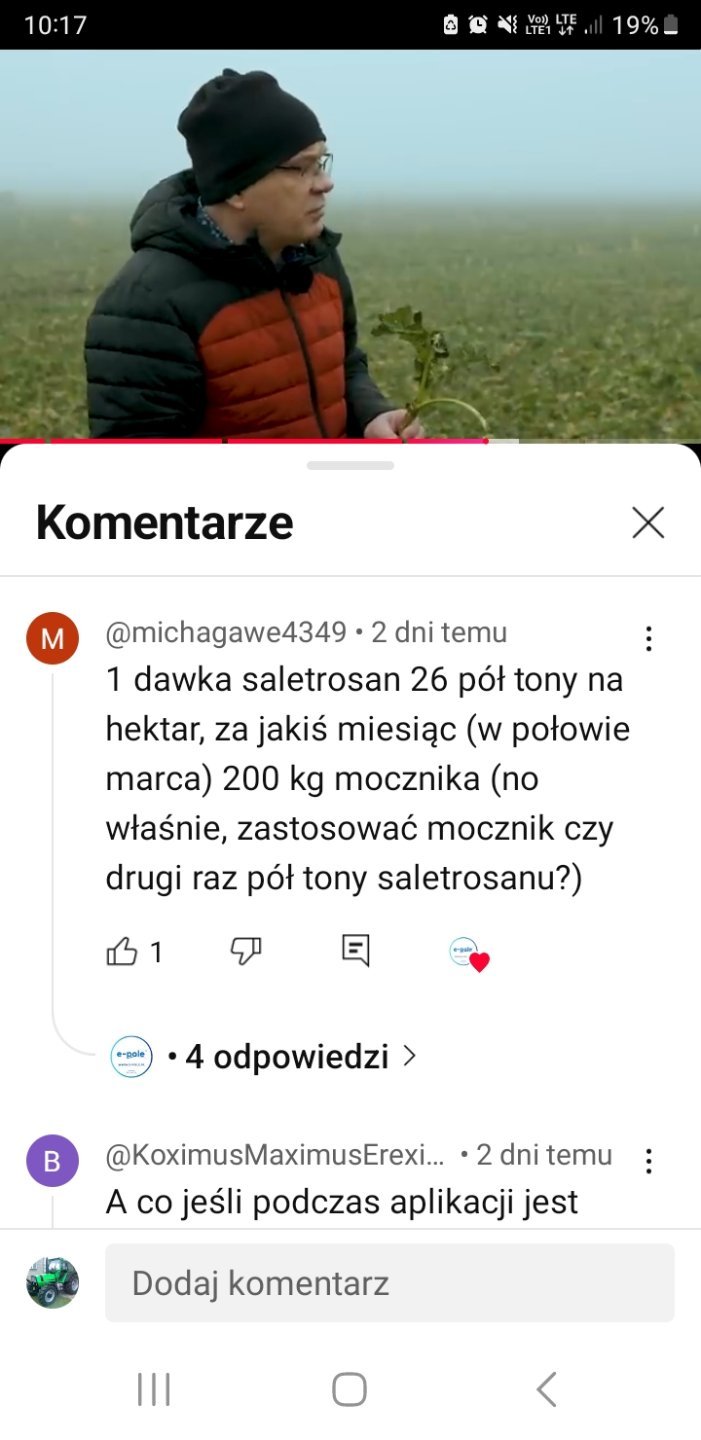Screen dimensions: 701x1440
Task: Go back with the system back button
Action: tap(546, 1389)
